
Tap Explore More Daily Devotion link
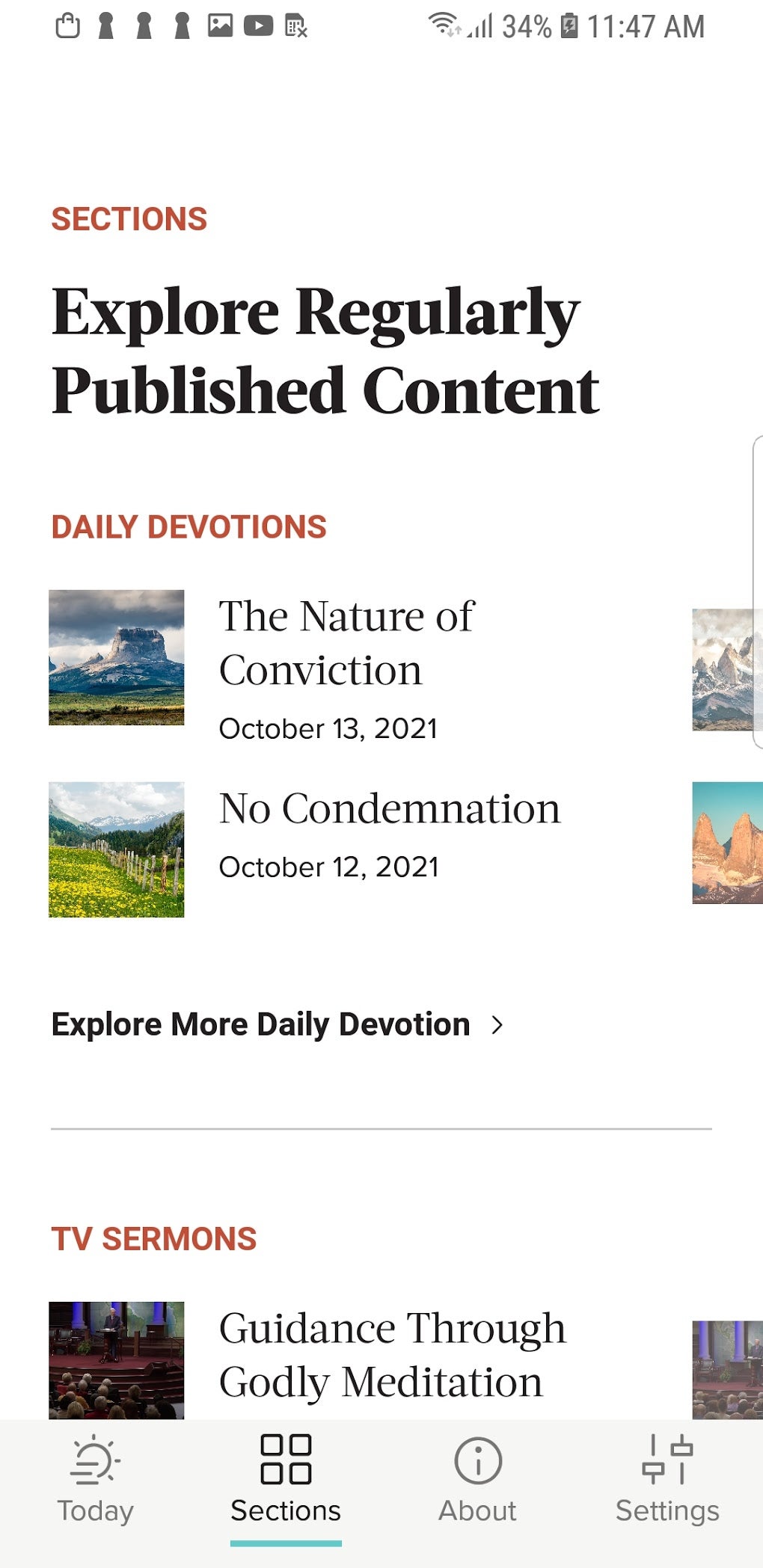coord(277,1024)
